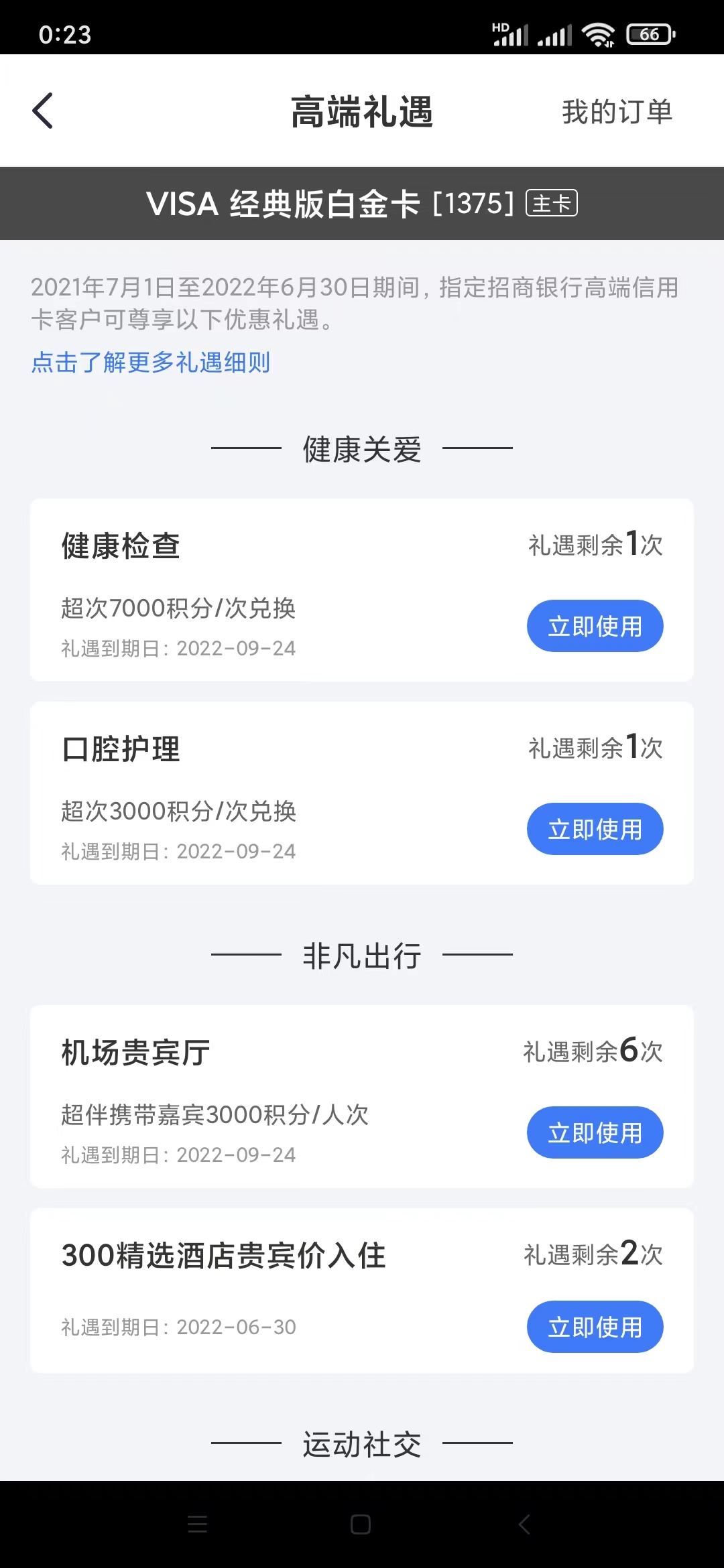The width and height of the screenshot is (724, 1568).
Task: Use the 口腔护理 benefit now
Action: tap(595, 829)
